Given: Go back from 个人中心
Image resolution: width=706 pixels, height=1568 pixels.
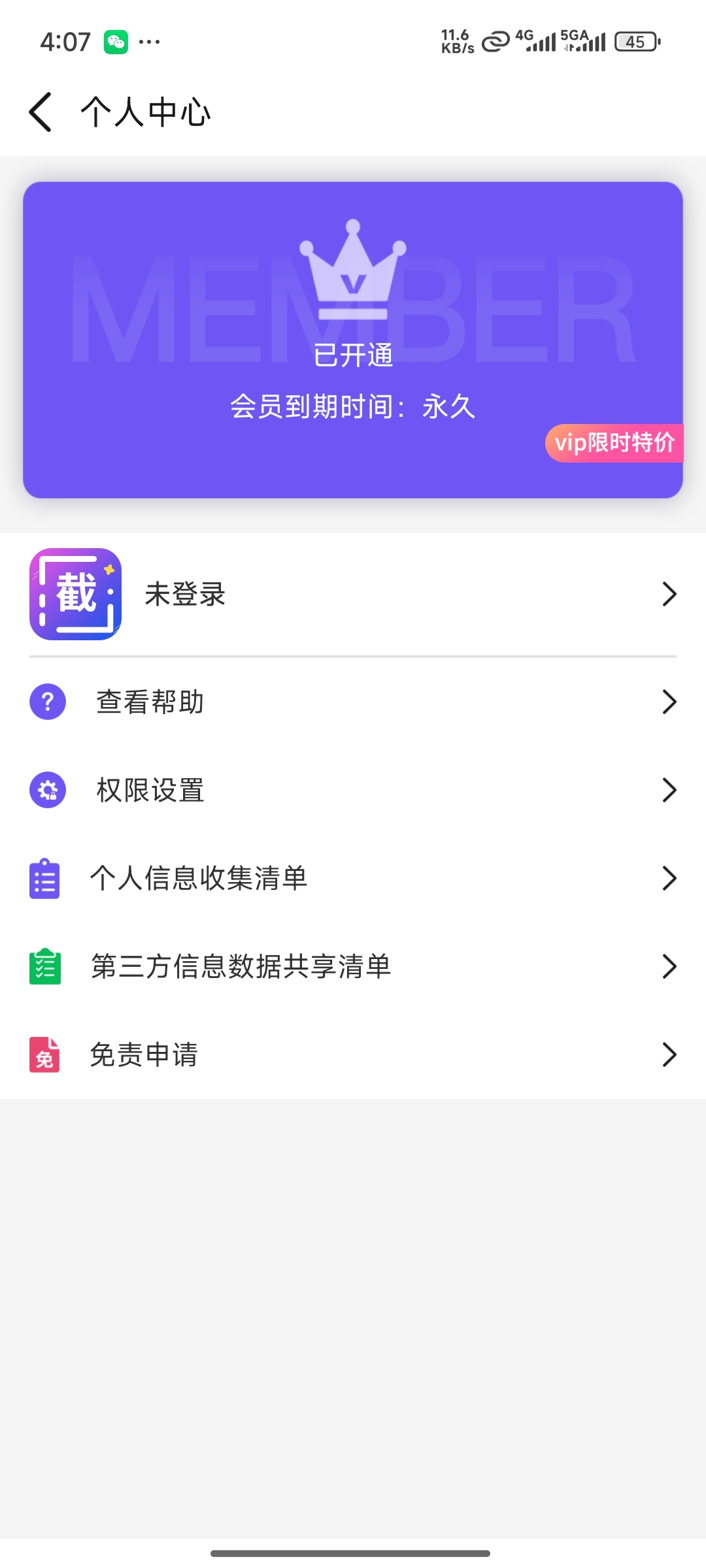Looking at the screenshot, I should click(x=41, y=112).
